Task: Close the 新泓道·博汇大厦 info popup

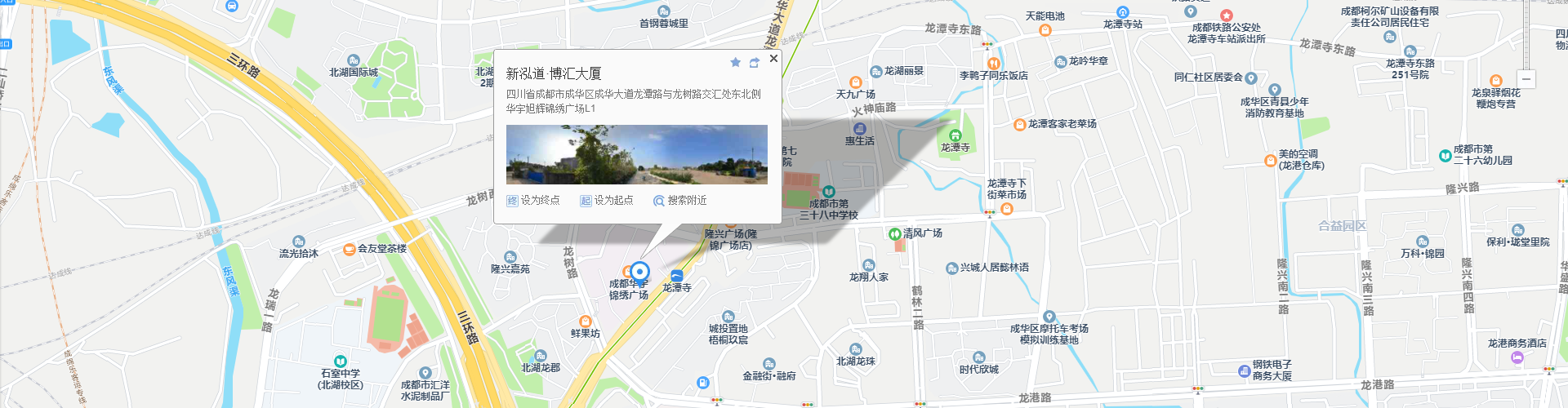Action: coord(773,59)
